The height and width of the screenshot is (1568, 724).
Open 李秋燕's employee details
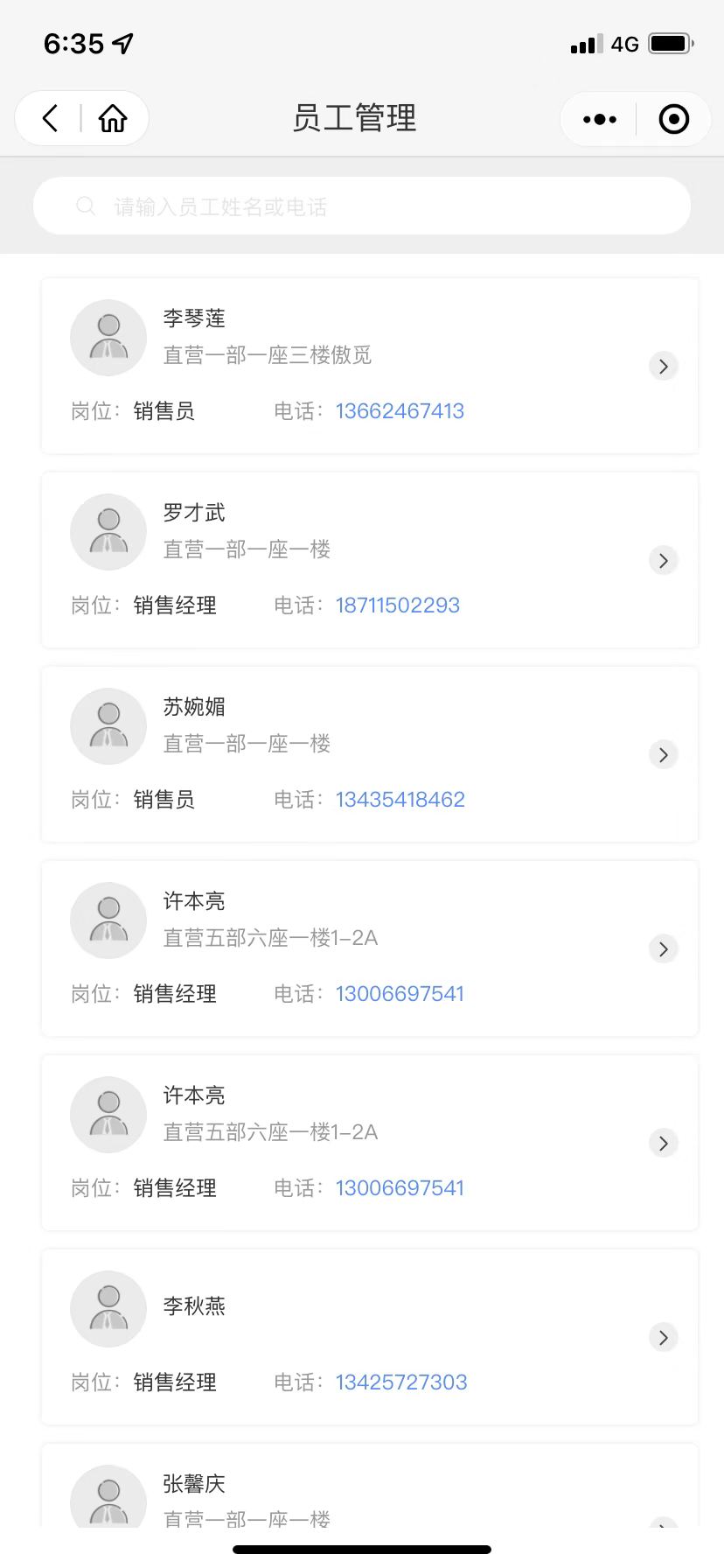click(x=370, y=1337)
